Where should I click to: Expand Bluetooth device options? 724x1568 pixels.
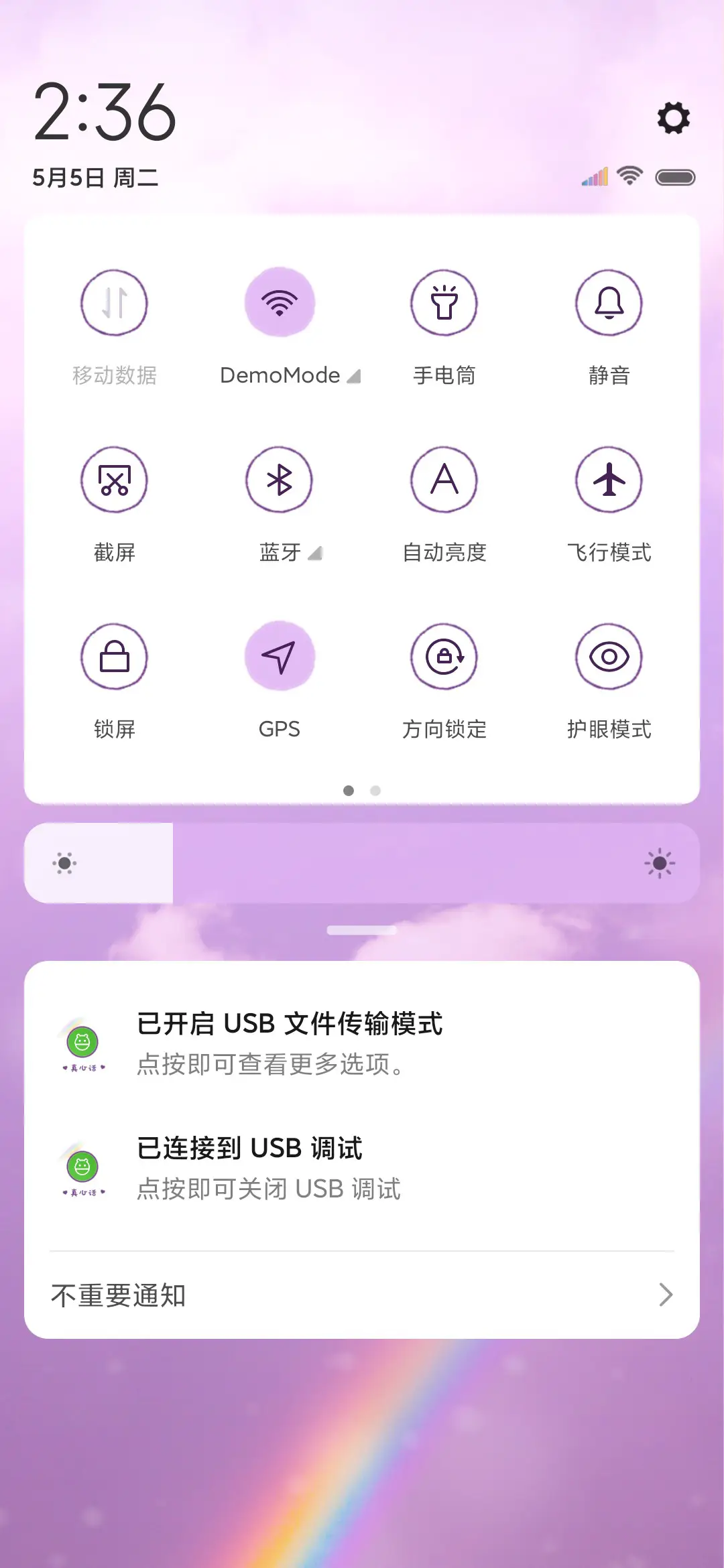point(315,553)
